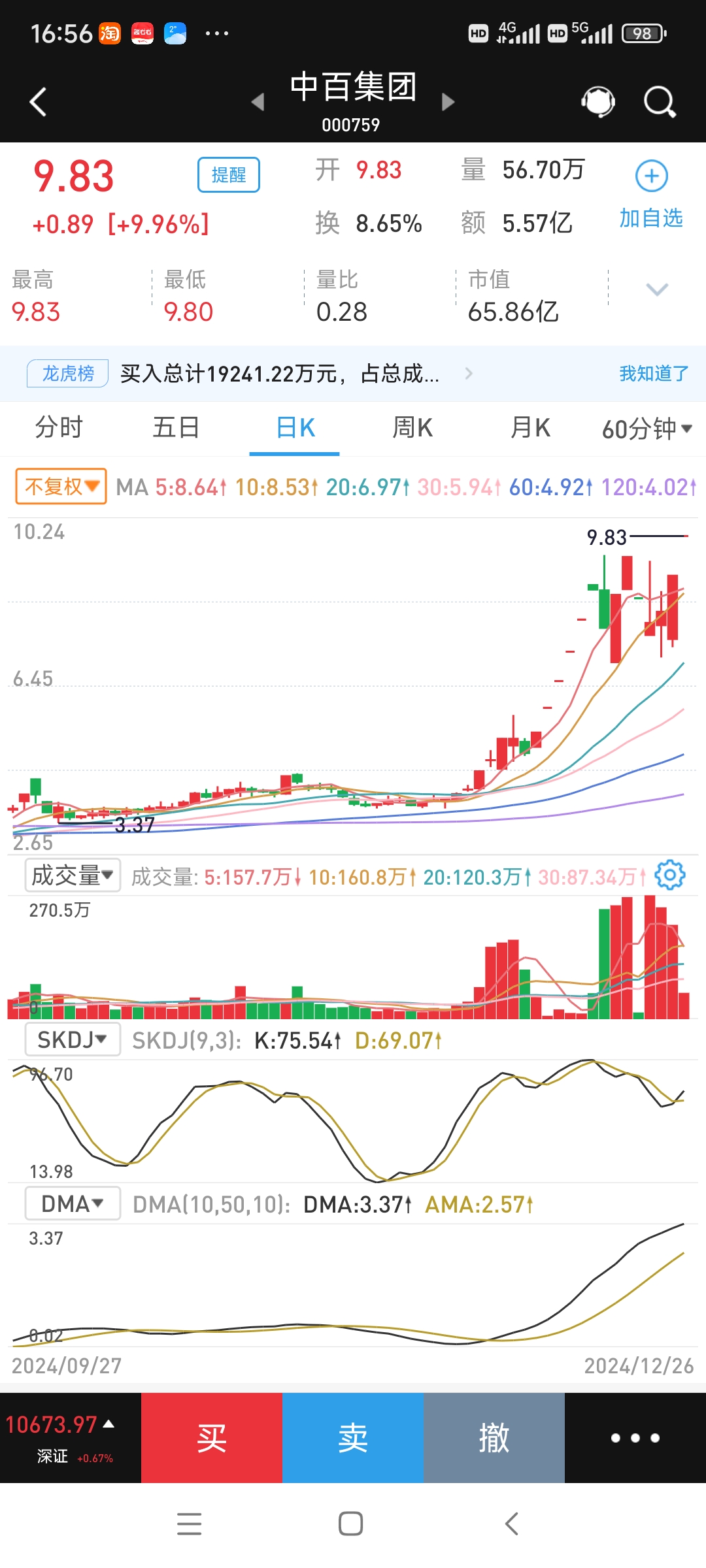This screenshot has width=706, height=1568.
Task: Change the SKDJ indicator via its dropdown
Action: coord(71,1039)
